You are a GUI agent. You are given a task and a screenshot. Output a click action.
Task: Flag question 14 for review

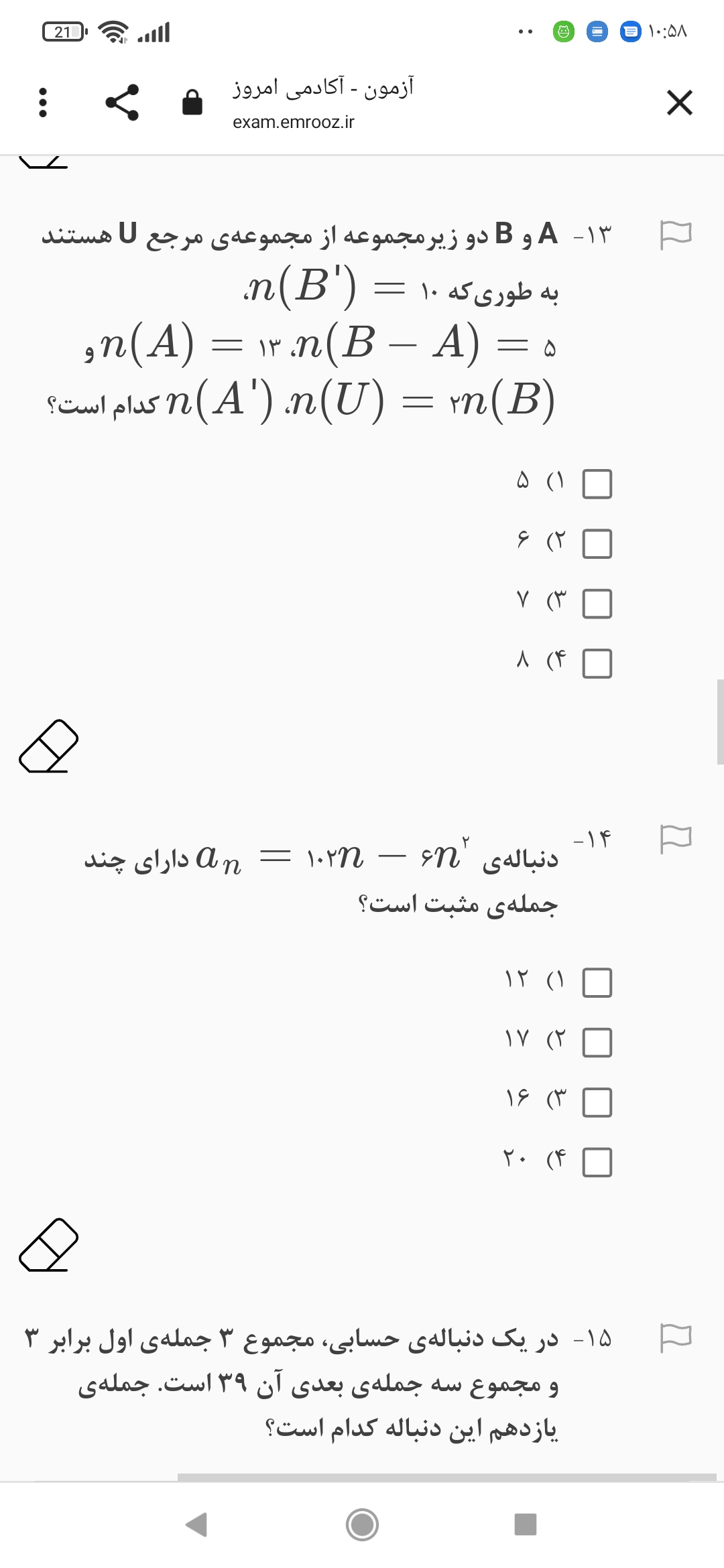(675, 839)
